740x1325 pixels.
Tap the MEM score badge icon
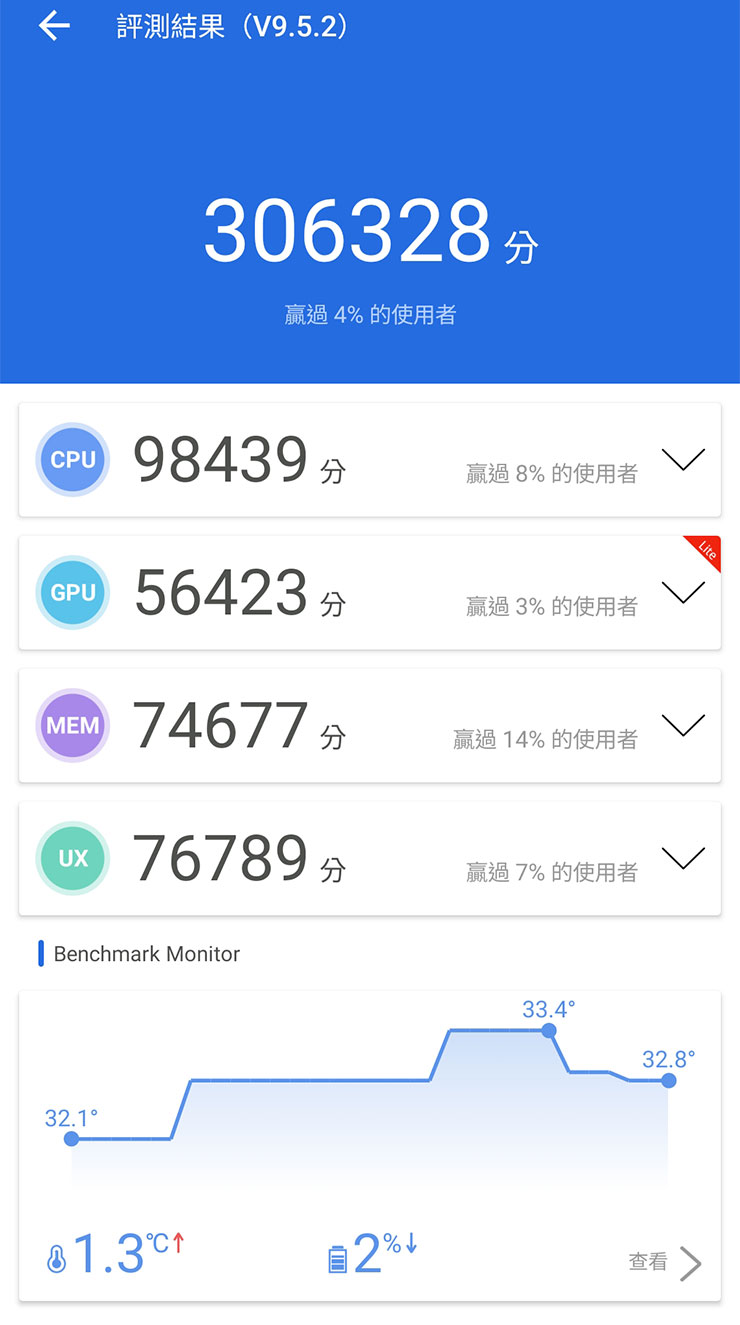click(72, 725)
